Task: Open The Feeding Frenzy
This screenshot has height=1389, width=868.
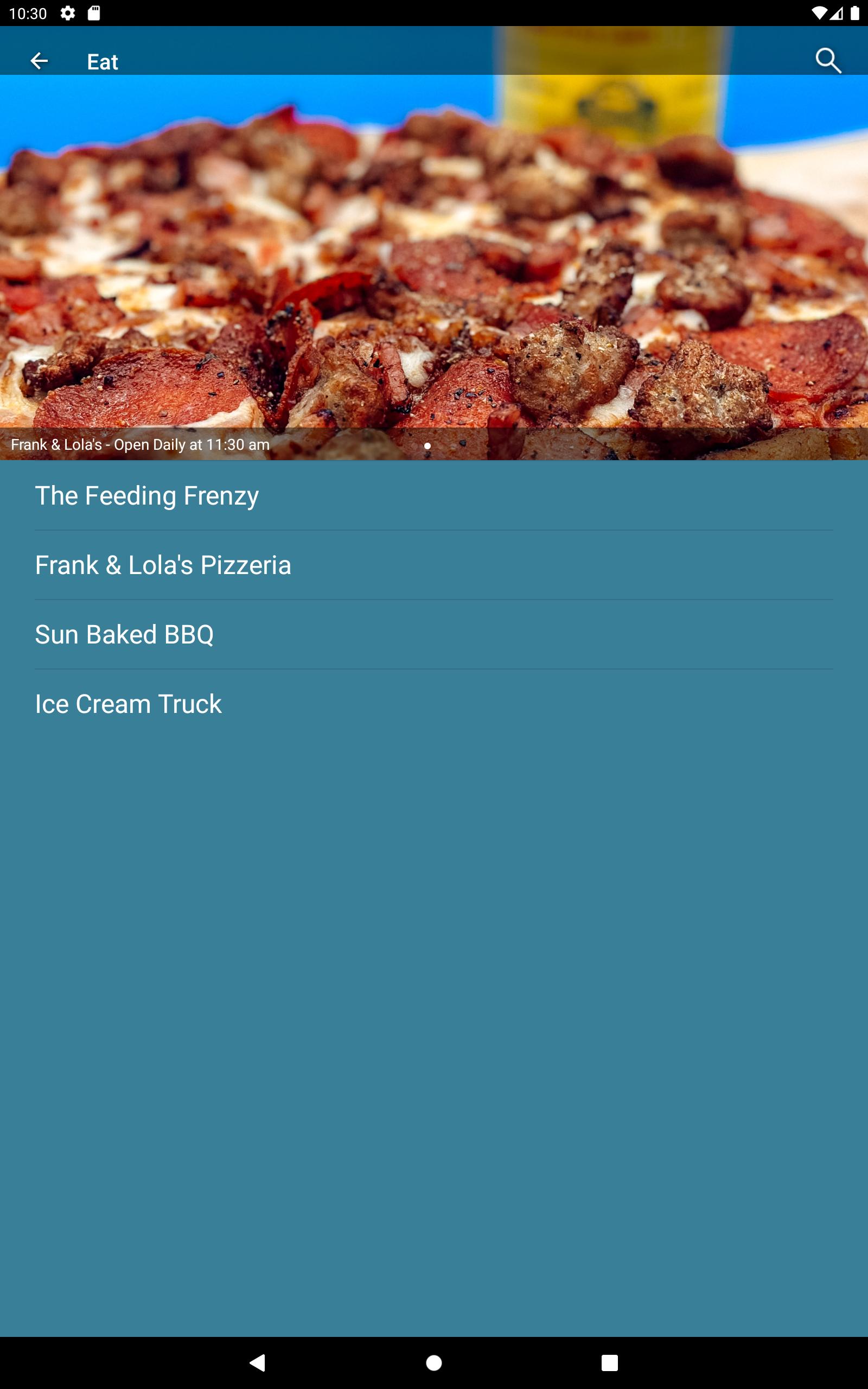Action: [434, 495]
